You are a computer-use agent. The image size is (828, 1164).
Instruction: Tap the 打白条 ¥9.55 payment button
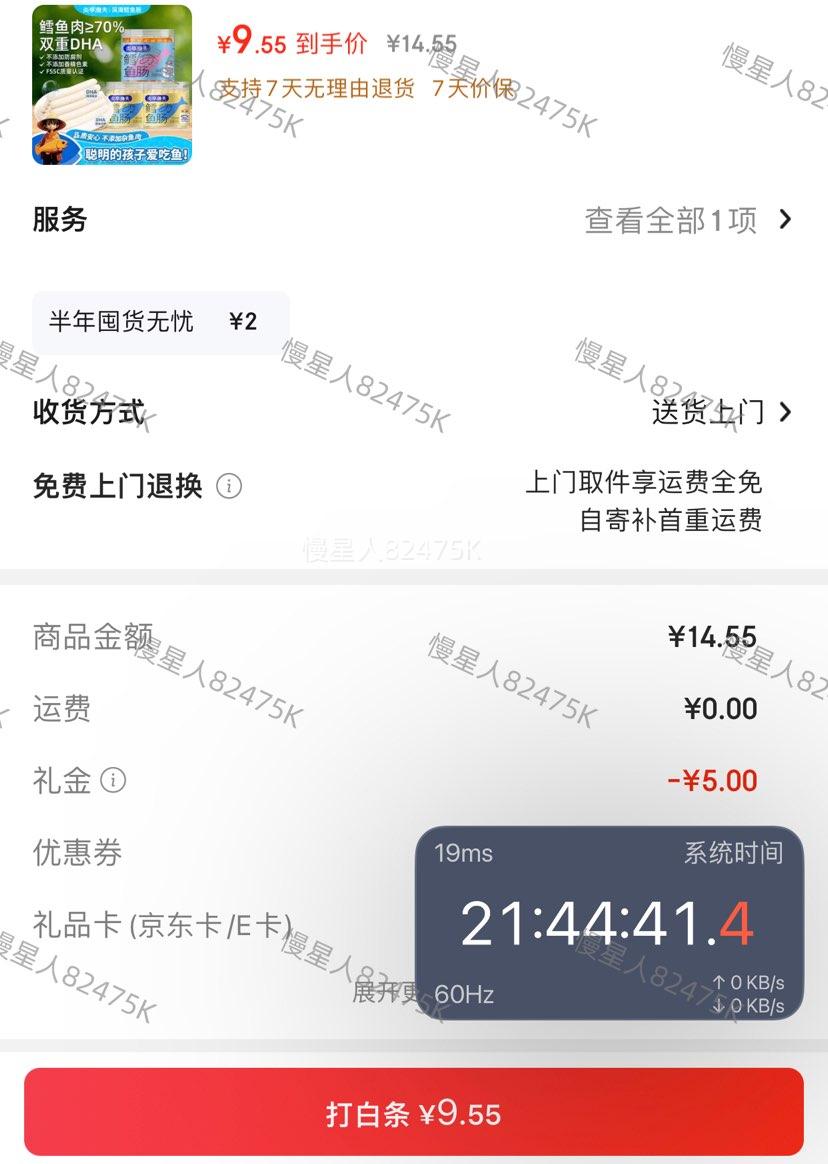pos(414,1112)
